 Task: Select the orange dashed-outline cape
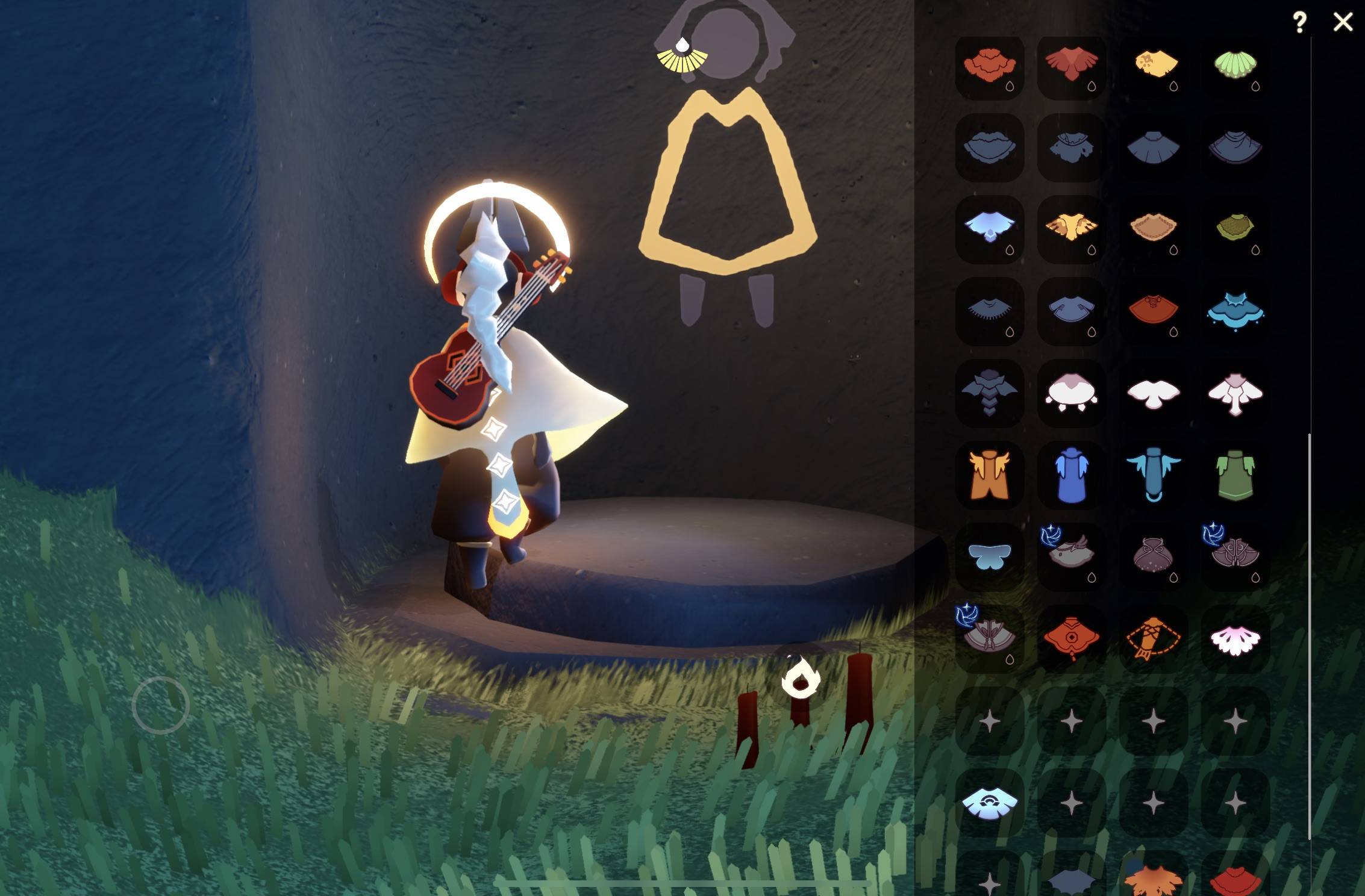[x=1153, y=639]
